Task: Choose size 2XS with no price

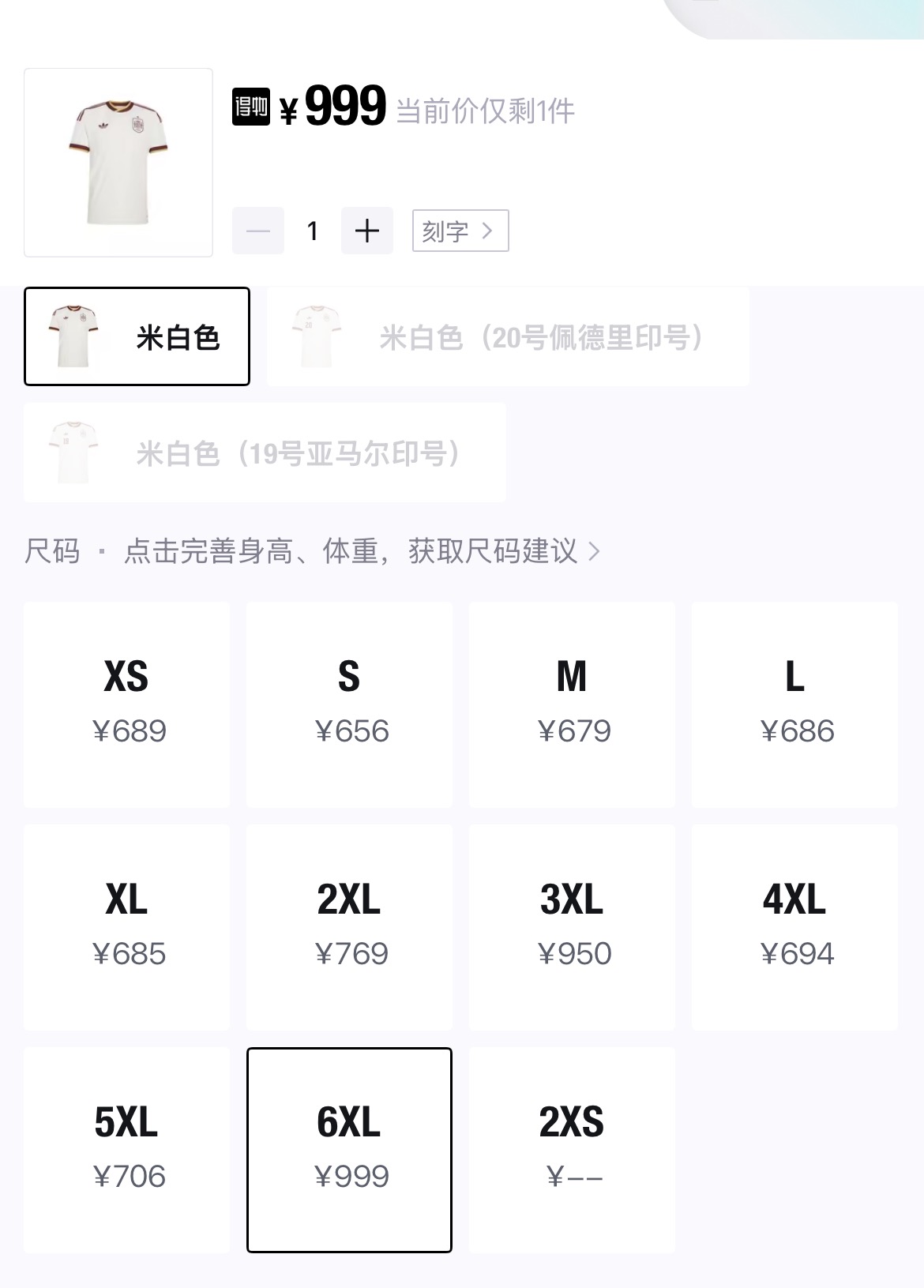Action: tap(573, 1150)
